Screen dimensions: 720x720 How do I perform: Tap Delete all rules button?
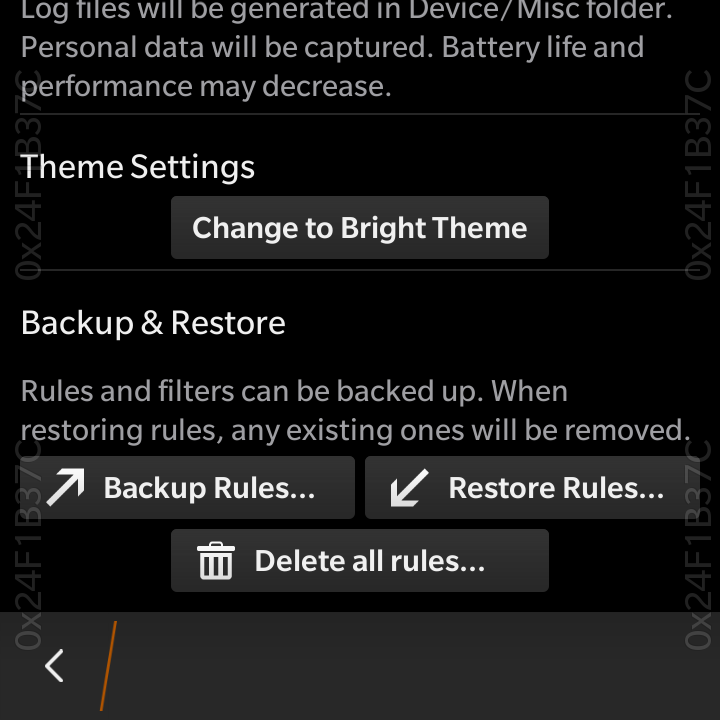(x=359, y=561)
